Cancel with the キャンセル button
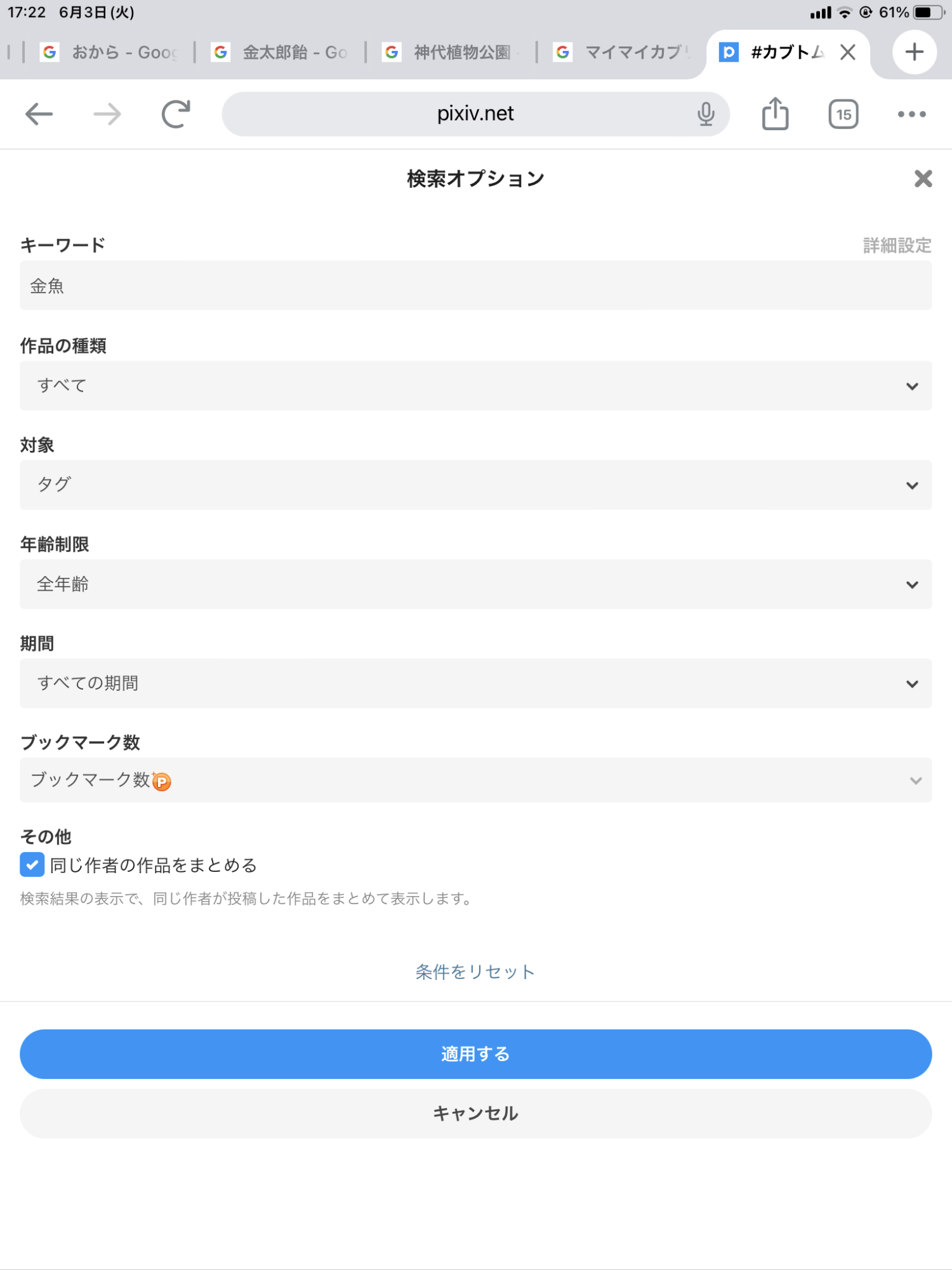Viewport: 952px width, 1270px height. click(x=475, y=1113)
